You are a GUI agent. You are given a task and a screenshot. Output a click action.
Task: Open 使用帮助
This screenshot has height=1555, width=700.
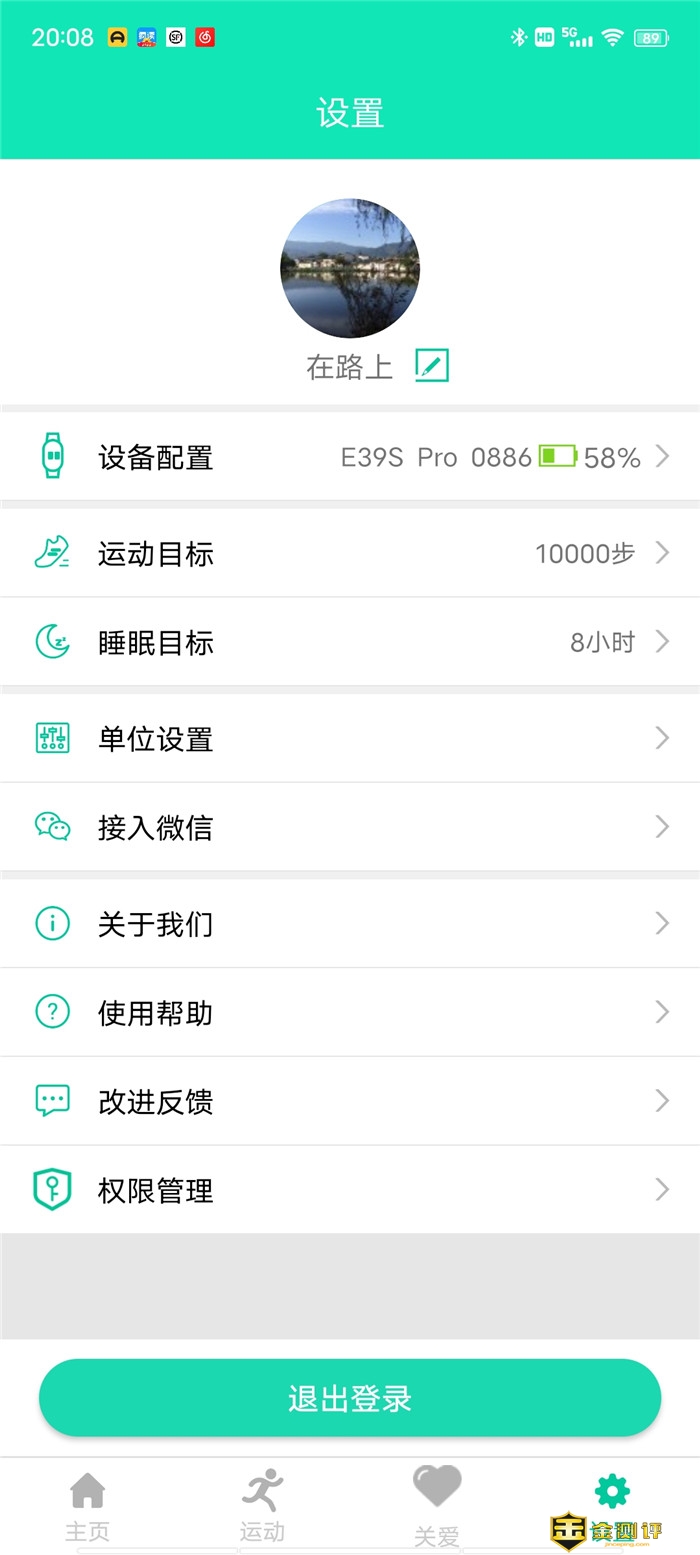click(350, 1012)
